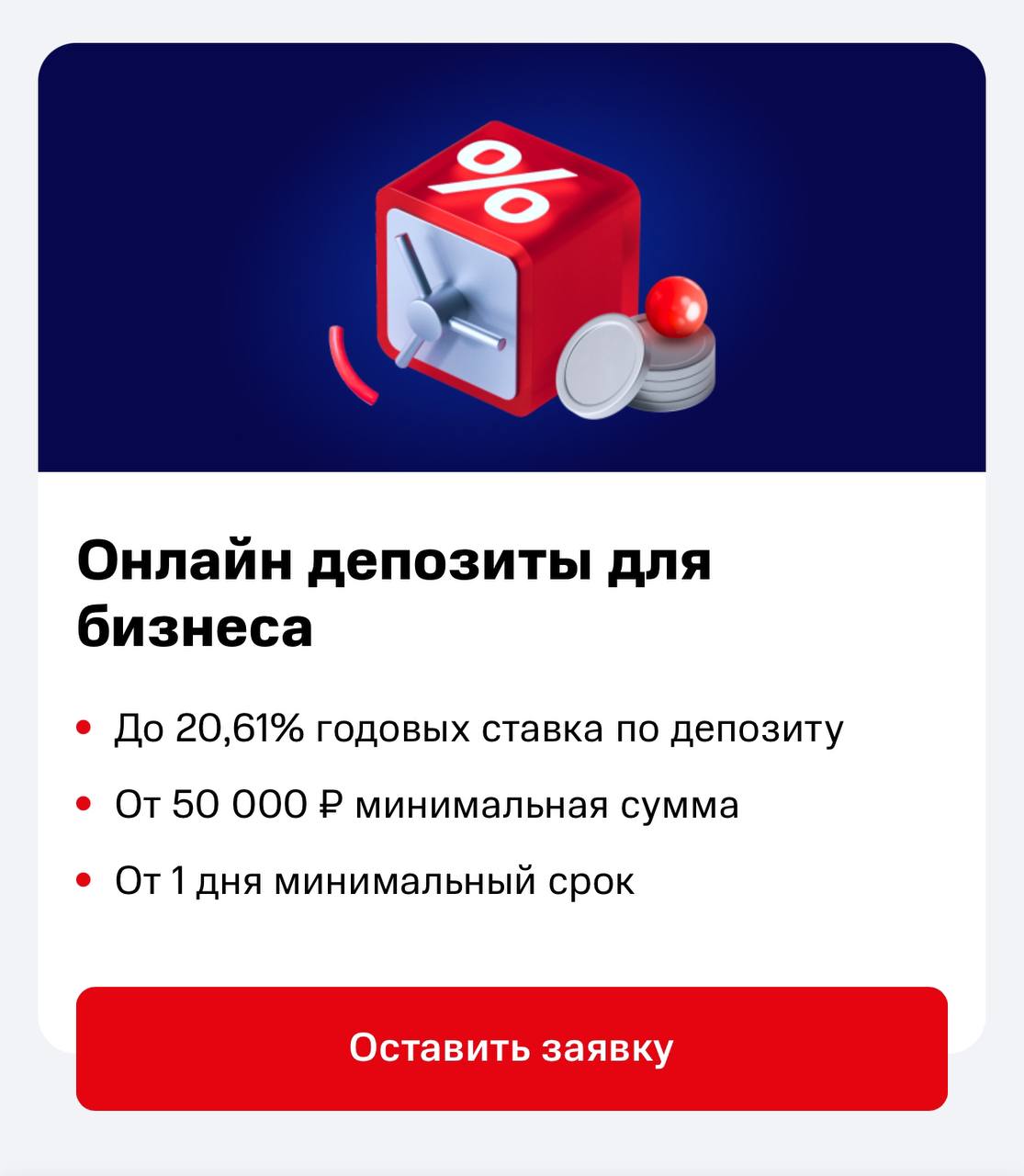The image size is (1024, 1176).
Task: Tap the 'Оставить заявку' button
Action: tap(512, 1048)
